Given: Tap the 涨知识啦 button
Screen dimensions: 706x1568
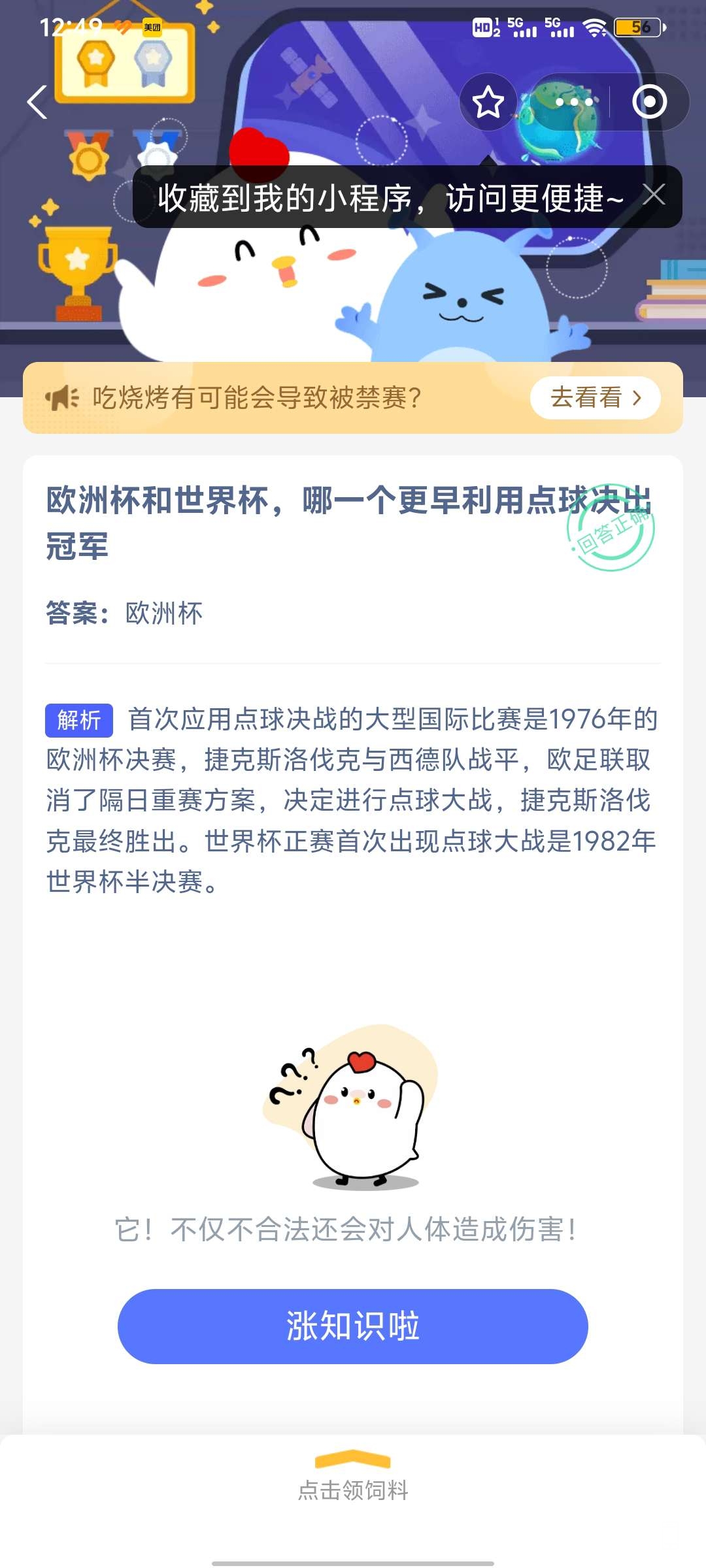Looking at the screenshot, I should [x=353, y=1326].
